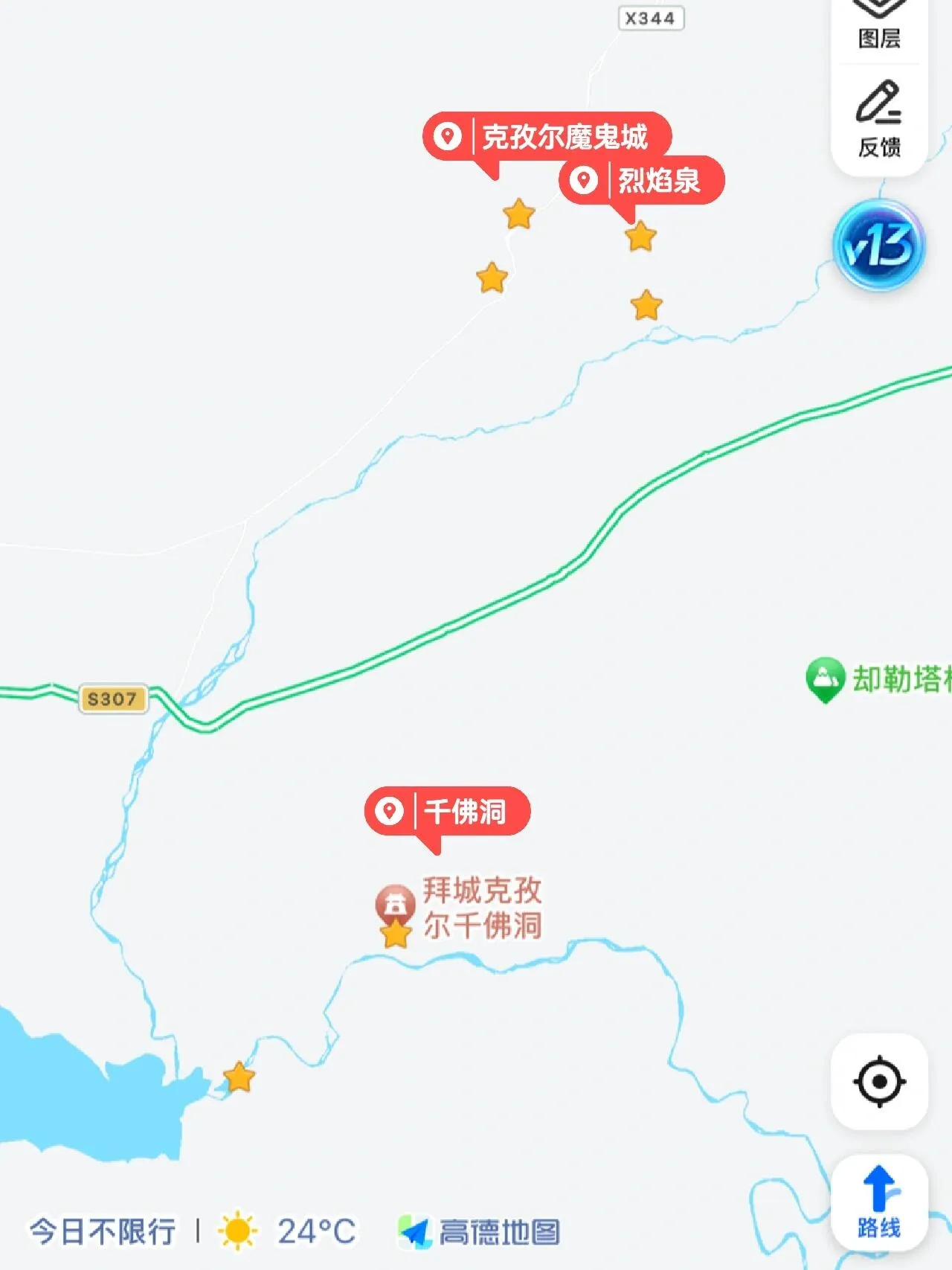
Task: Tap the v13 version badge
Action: click(x=879, y=246)
